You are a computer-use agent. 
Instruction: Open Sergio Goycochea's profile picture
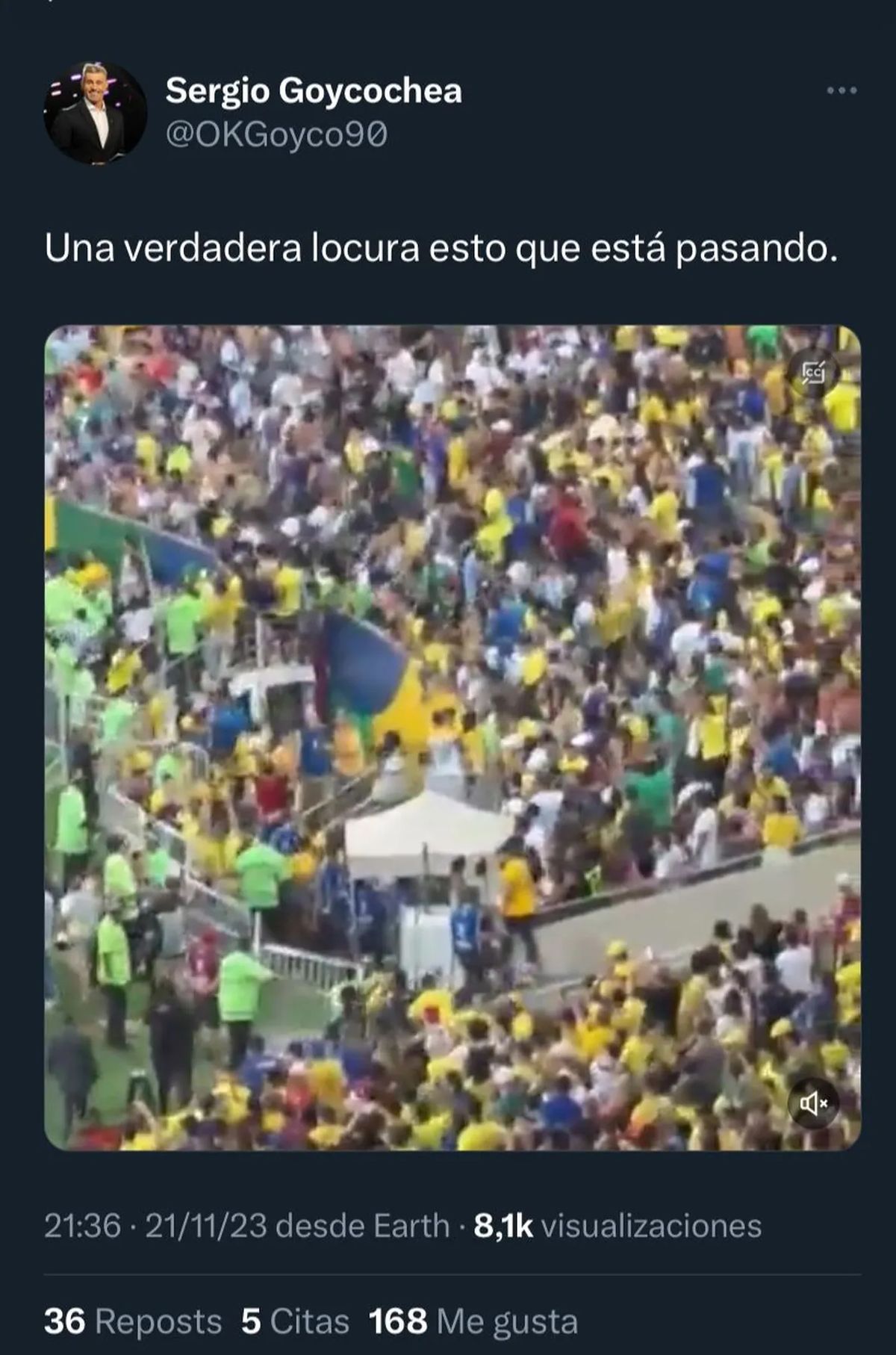(95, 114)
